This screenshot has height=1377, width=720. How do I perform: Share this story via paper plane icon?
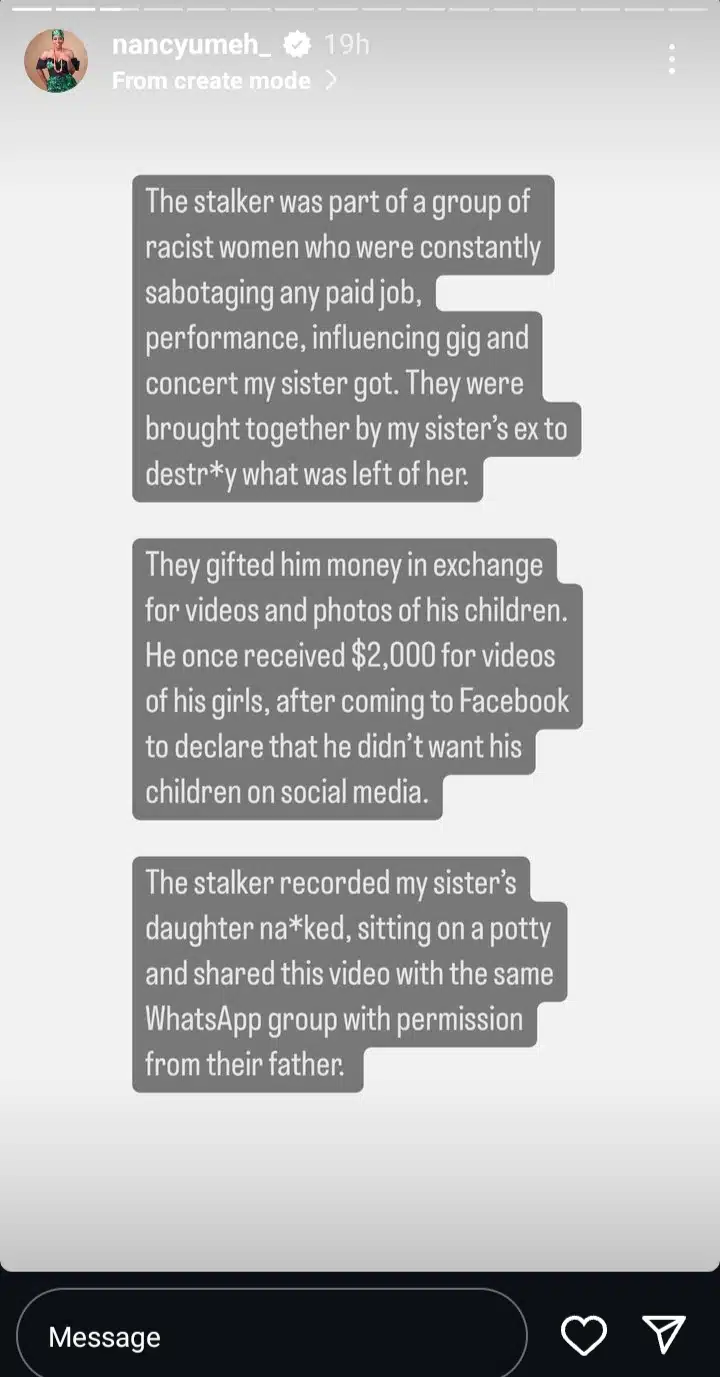[663, 1335]
